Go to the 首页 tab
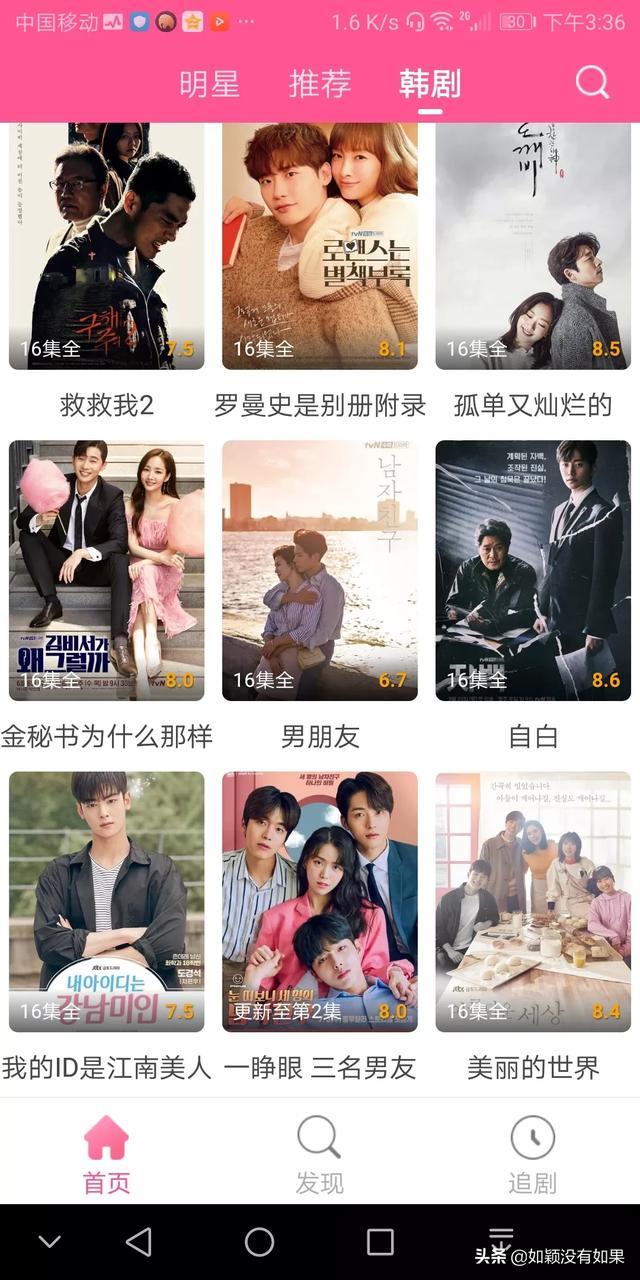Screen dimensions: 640x1280 tap(107, 1155)
